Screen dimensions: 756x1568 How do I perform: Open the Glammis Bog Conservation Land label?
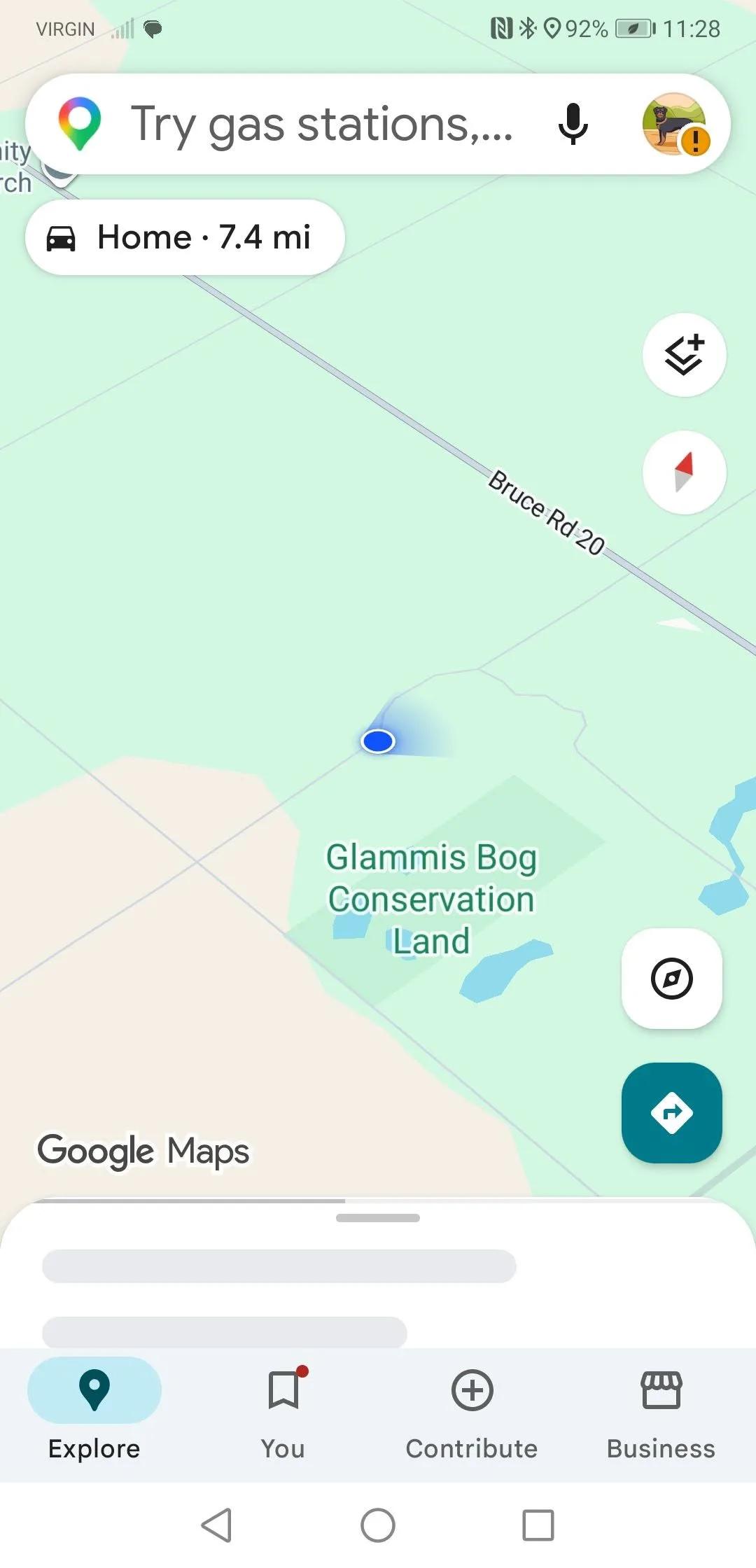pos(431,899)
